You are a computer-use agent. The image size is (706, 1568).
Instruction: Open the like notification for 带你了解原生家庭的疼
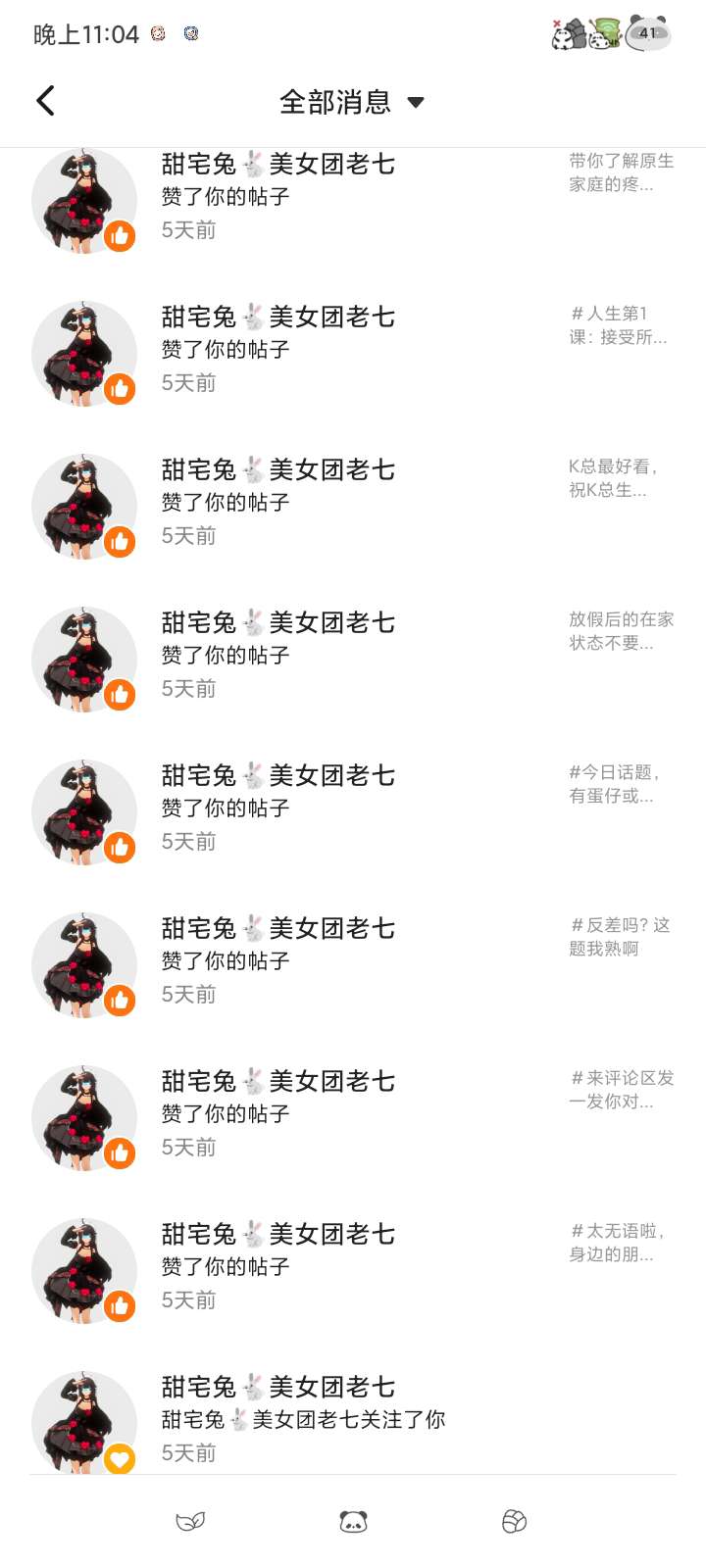(x=353, y=197)
